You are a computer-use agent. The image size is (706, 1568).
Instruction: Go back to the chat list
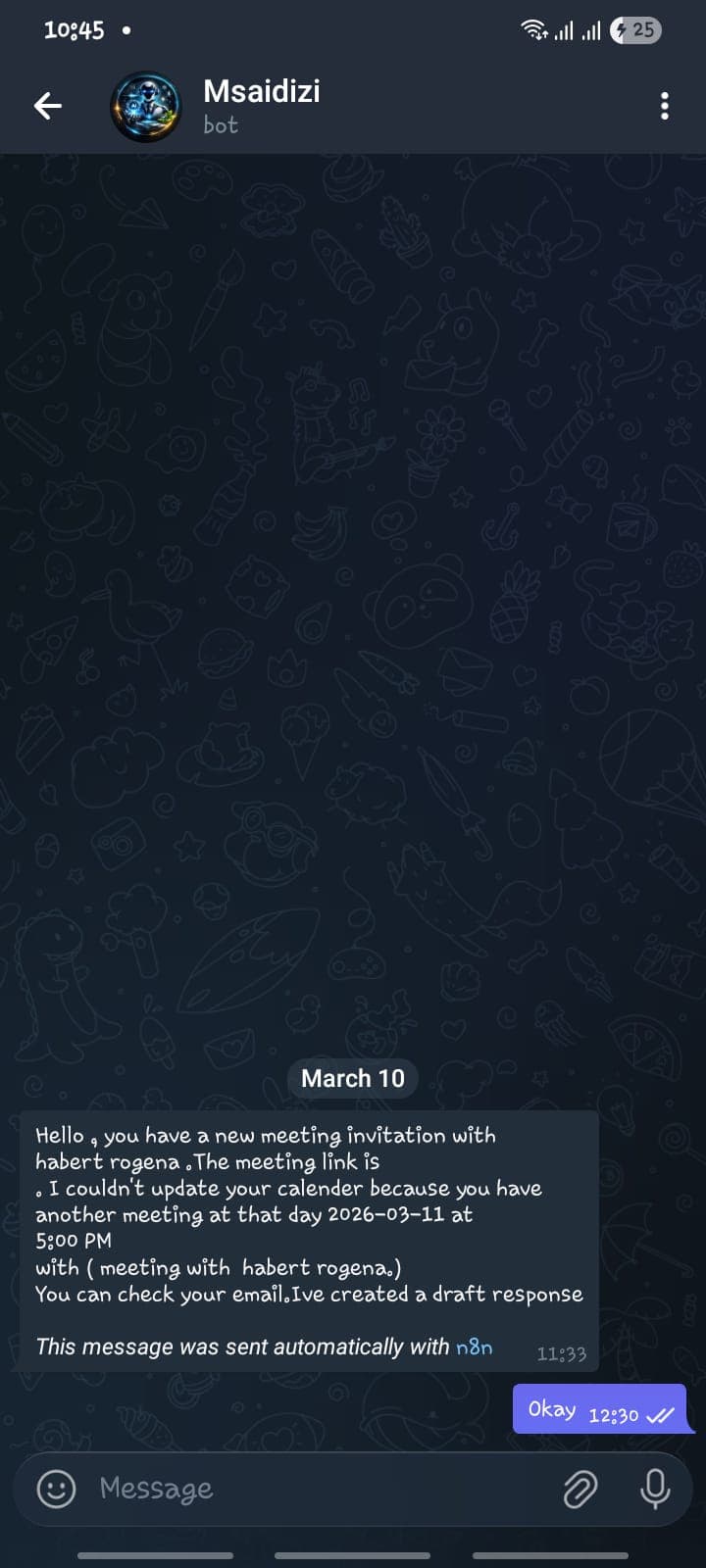point(47,106)
